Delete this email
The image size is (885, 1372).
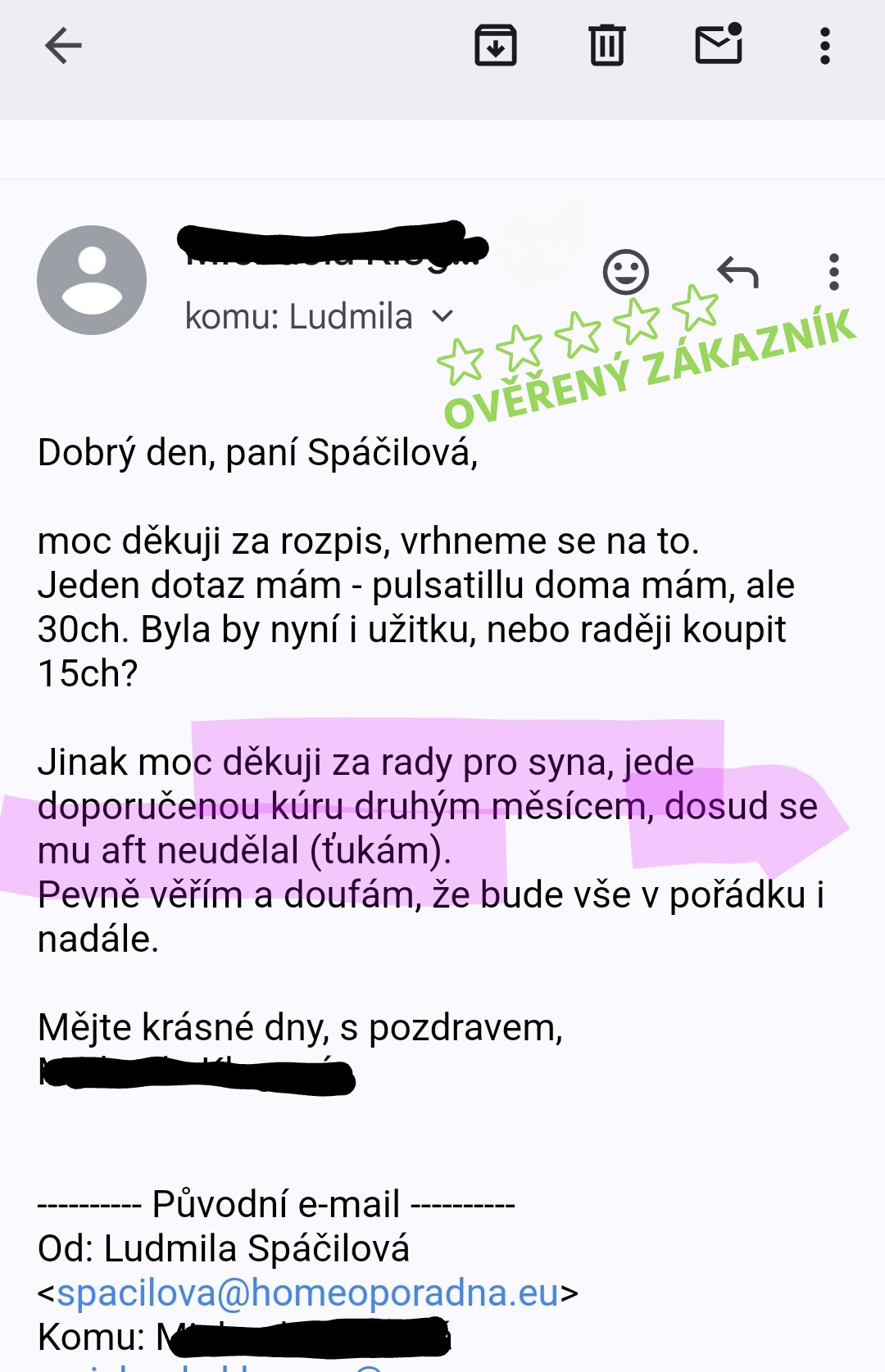[x=607, y=46]
